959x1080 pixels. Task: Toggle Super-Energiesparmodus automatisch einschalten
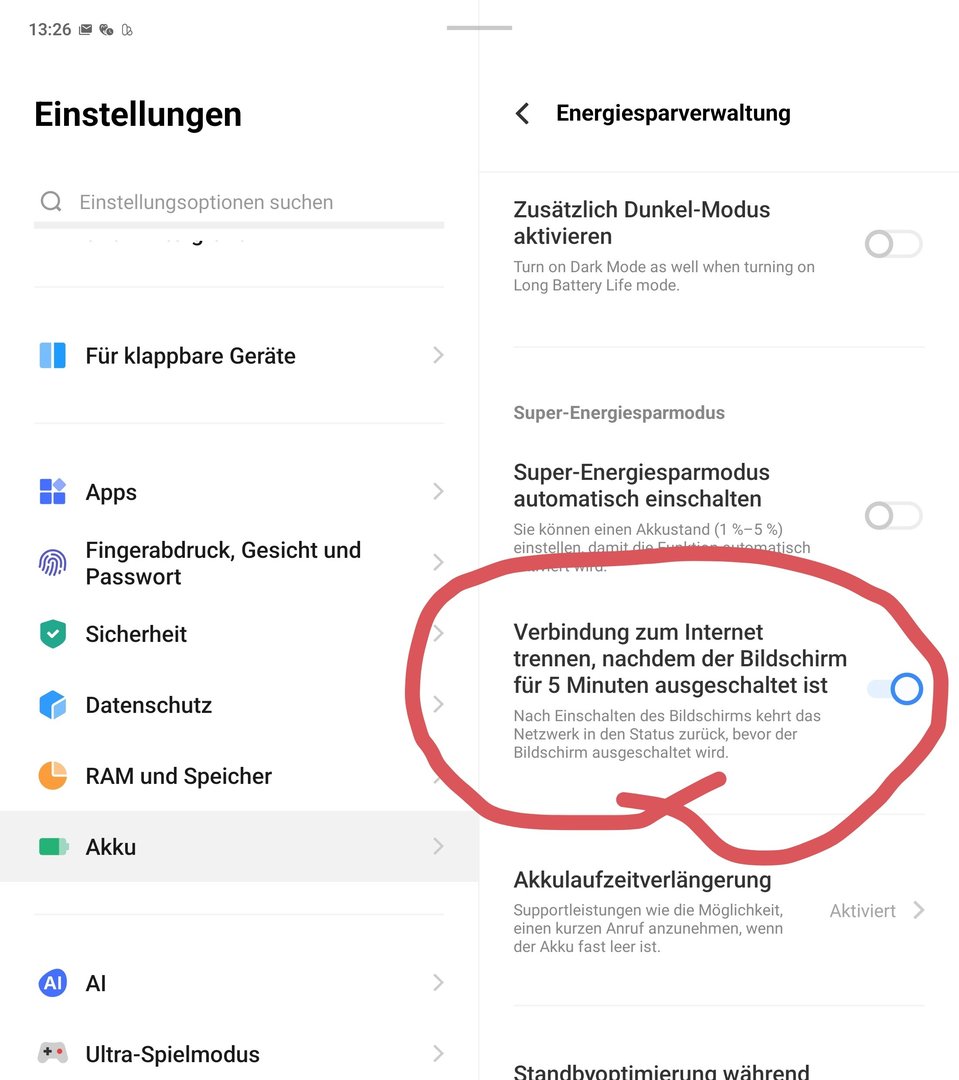893,516
